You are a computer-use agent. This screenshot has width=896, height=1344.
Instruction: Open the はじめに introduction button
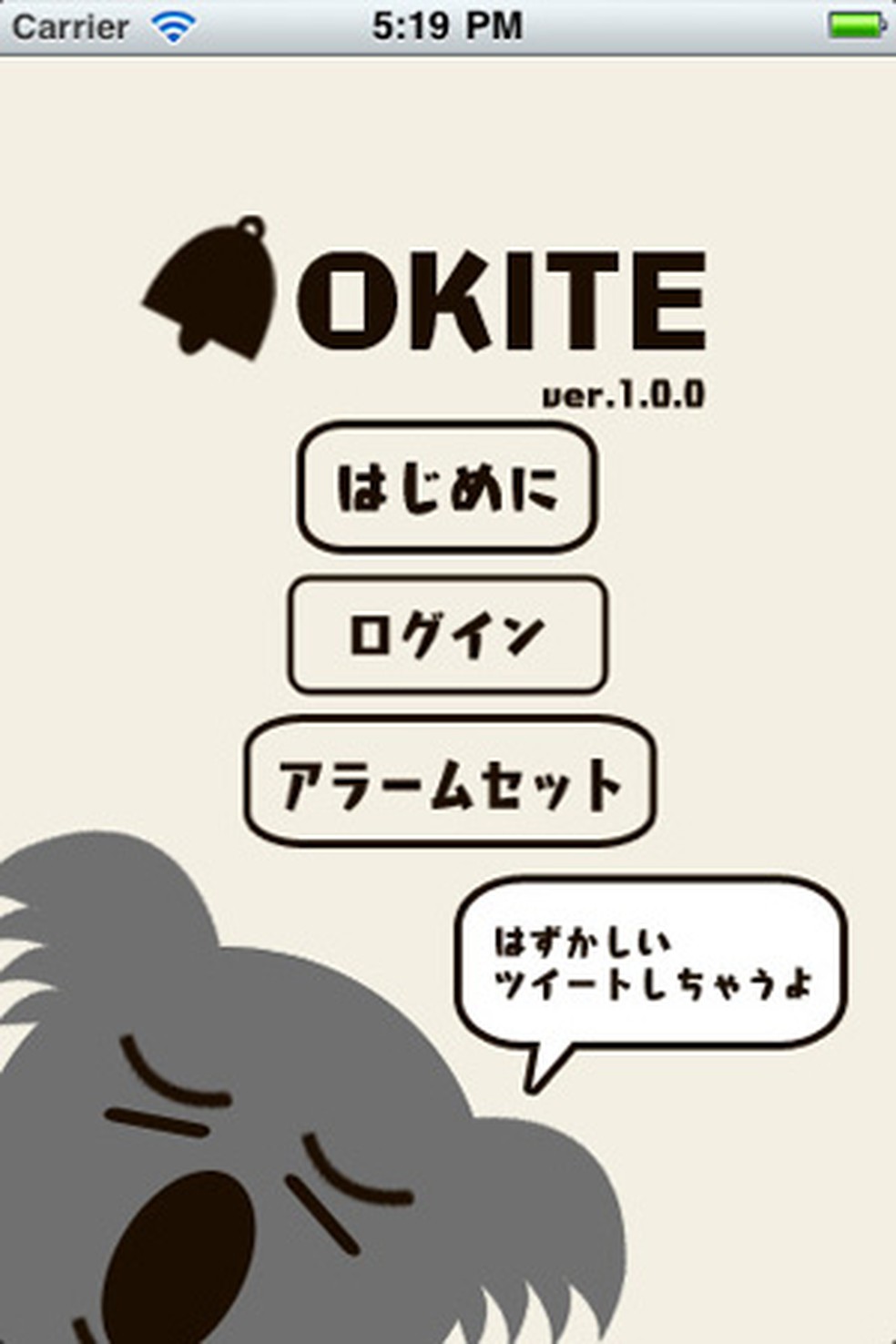447,487
